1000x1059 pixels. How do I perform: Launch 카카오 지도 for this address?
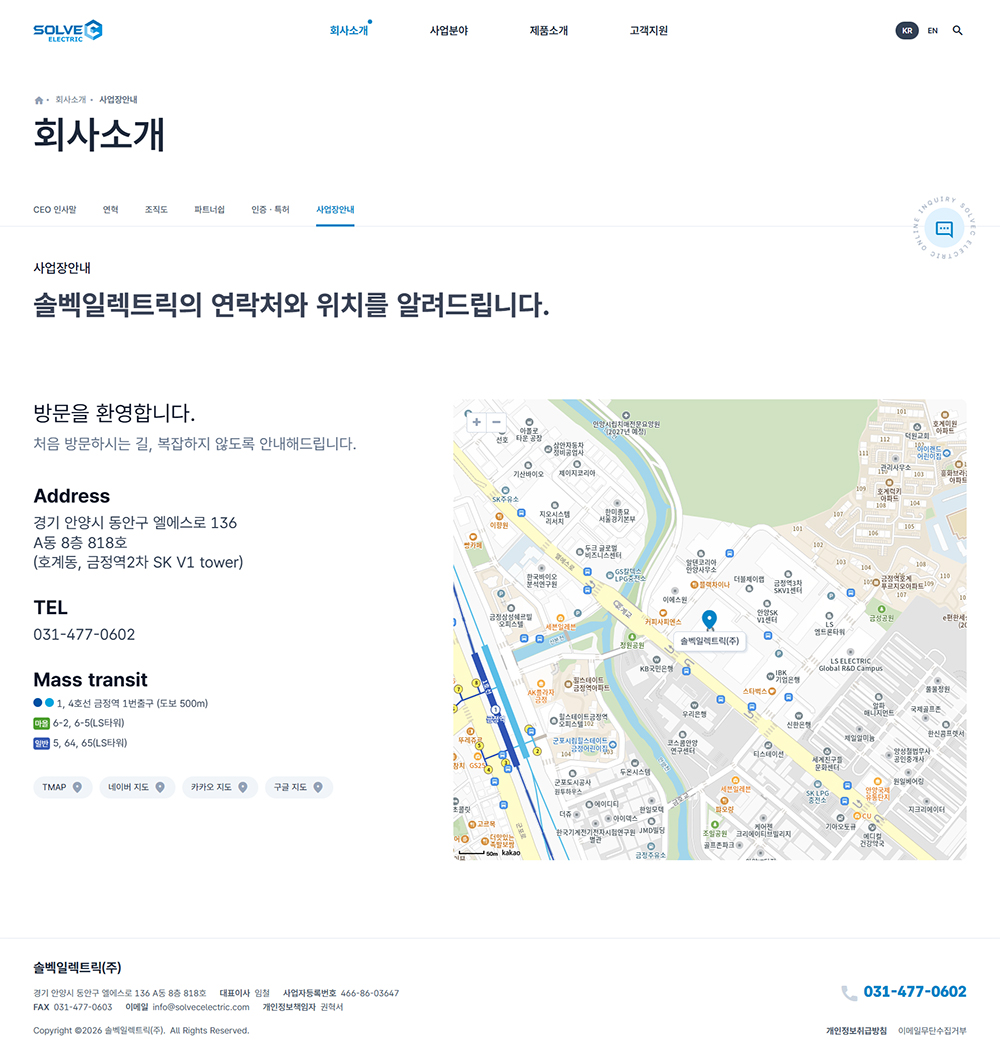(x=220, y=788)
